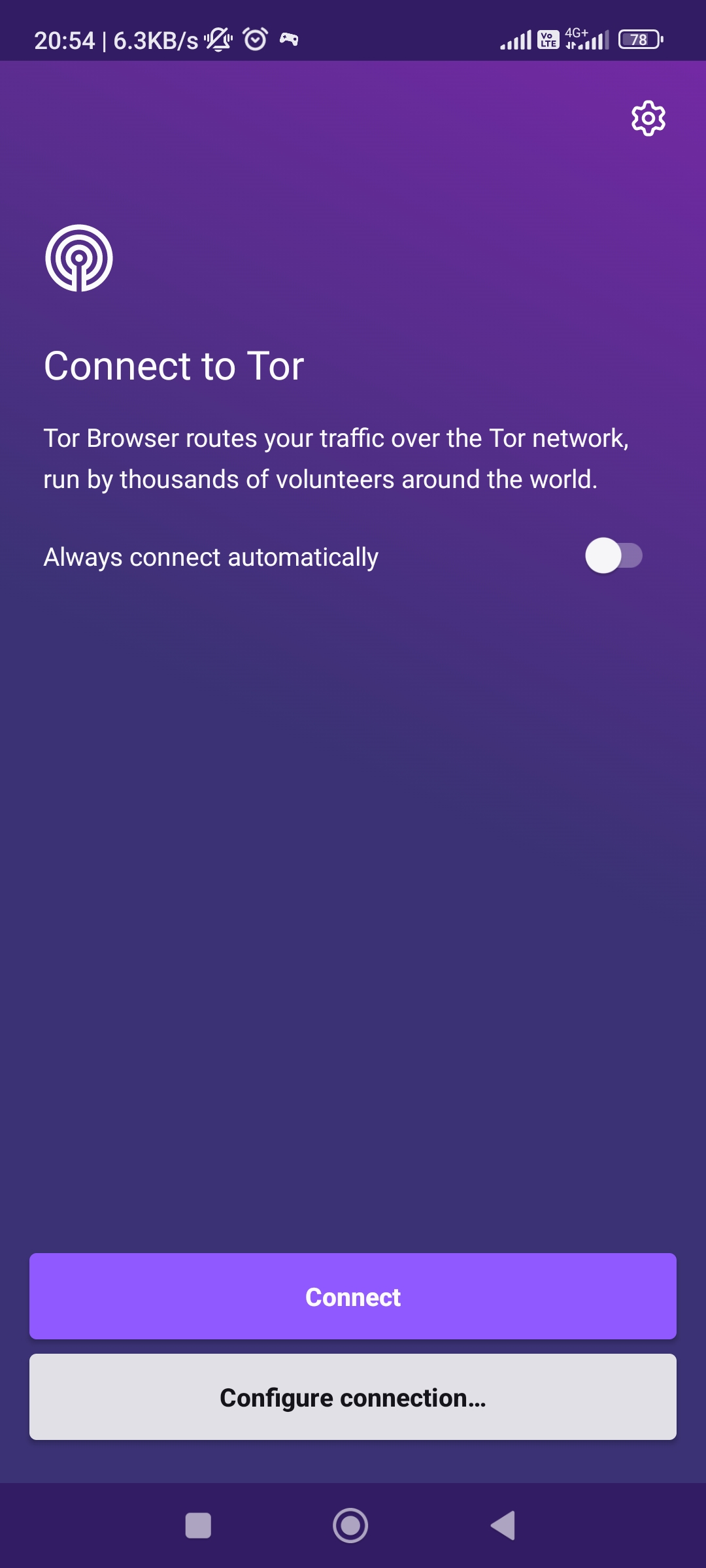The width and height of the screenshot is (706, 1568).
Task: Open Configure connection options
Action: (x=353, y=1397)
